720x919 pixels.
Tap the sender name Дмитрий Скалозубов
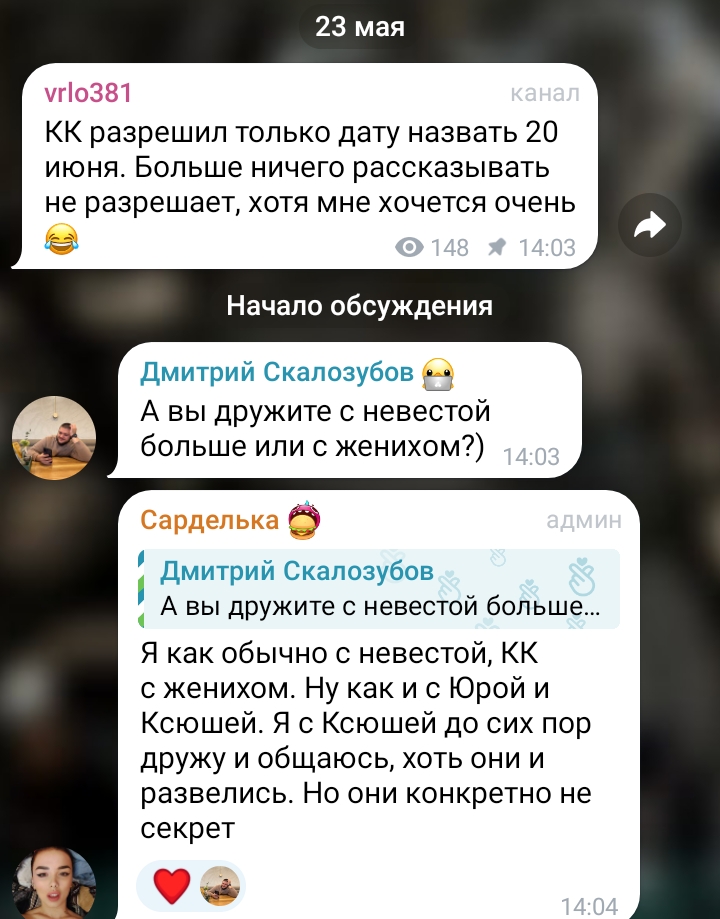(277, 372)
